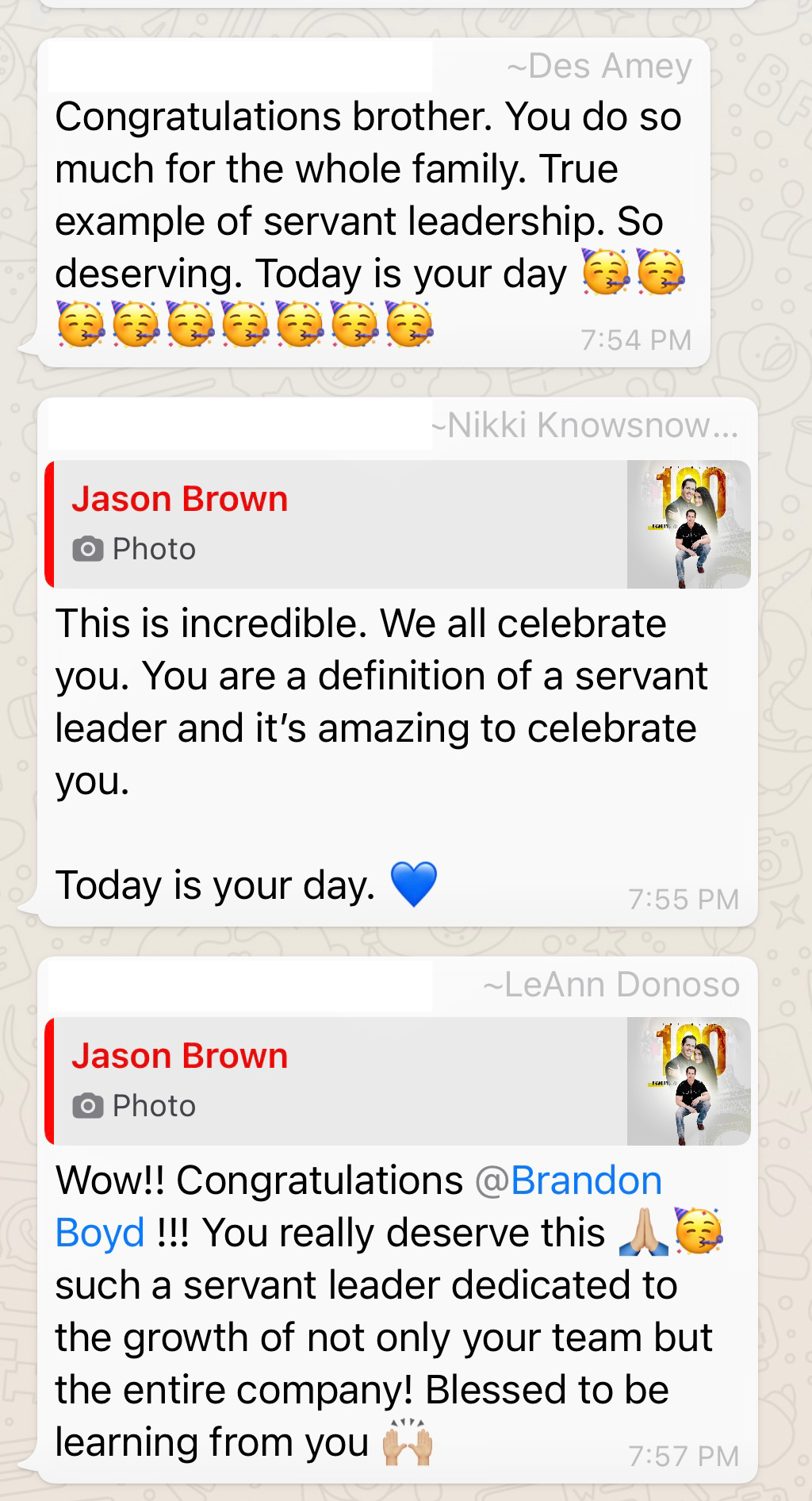Tap Nikki Knowsnow sender name

[584, 425]
